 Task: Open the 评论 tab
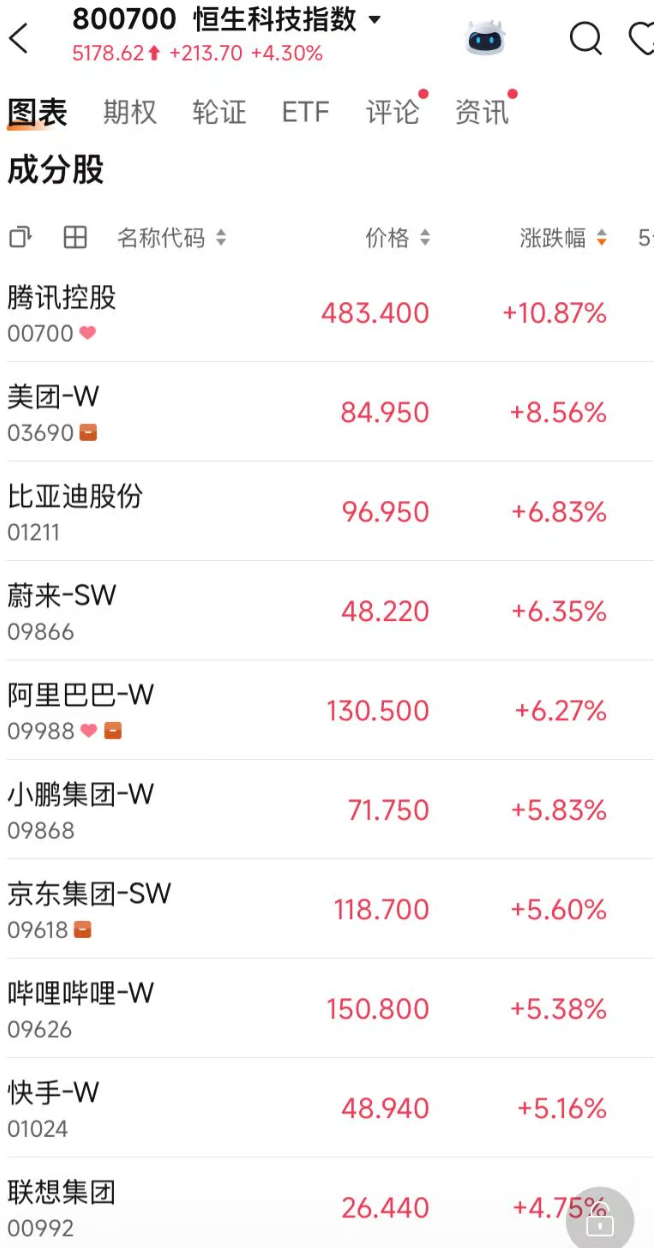(x=393, y=112)
